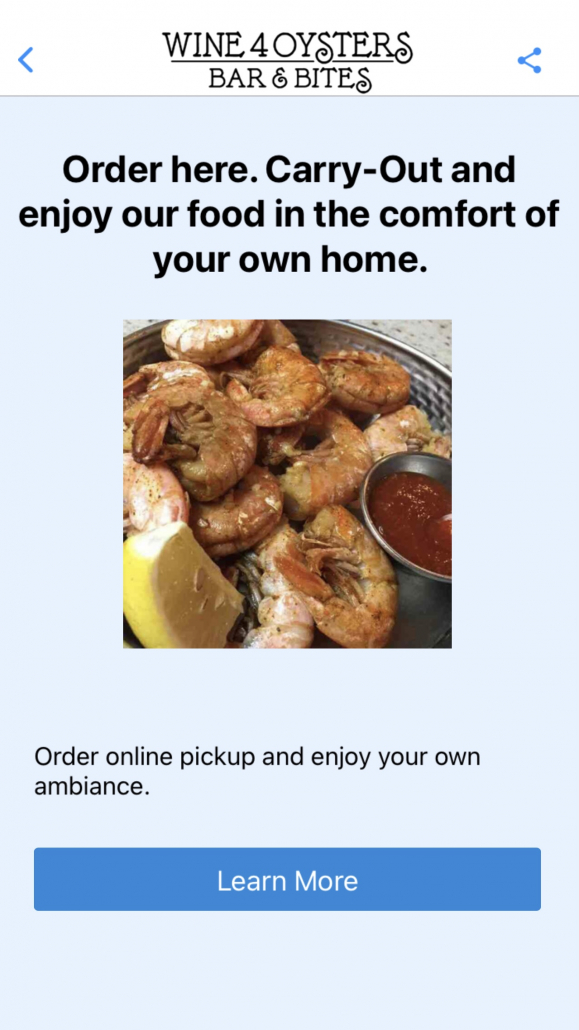Screen dimensions: 579x1030
Task: Share this Wine 4 Oysters page
Action: click(x=530, y=60)
